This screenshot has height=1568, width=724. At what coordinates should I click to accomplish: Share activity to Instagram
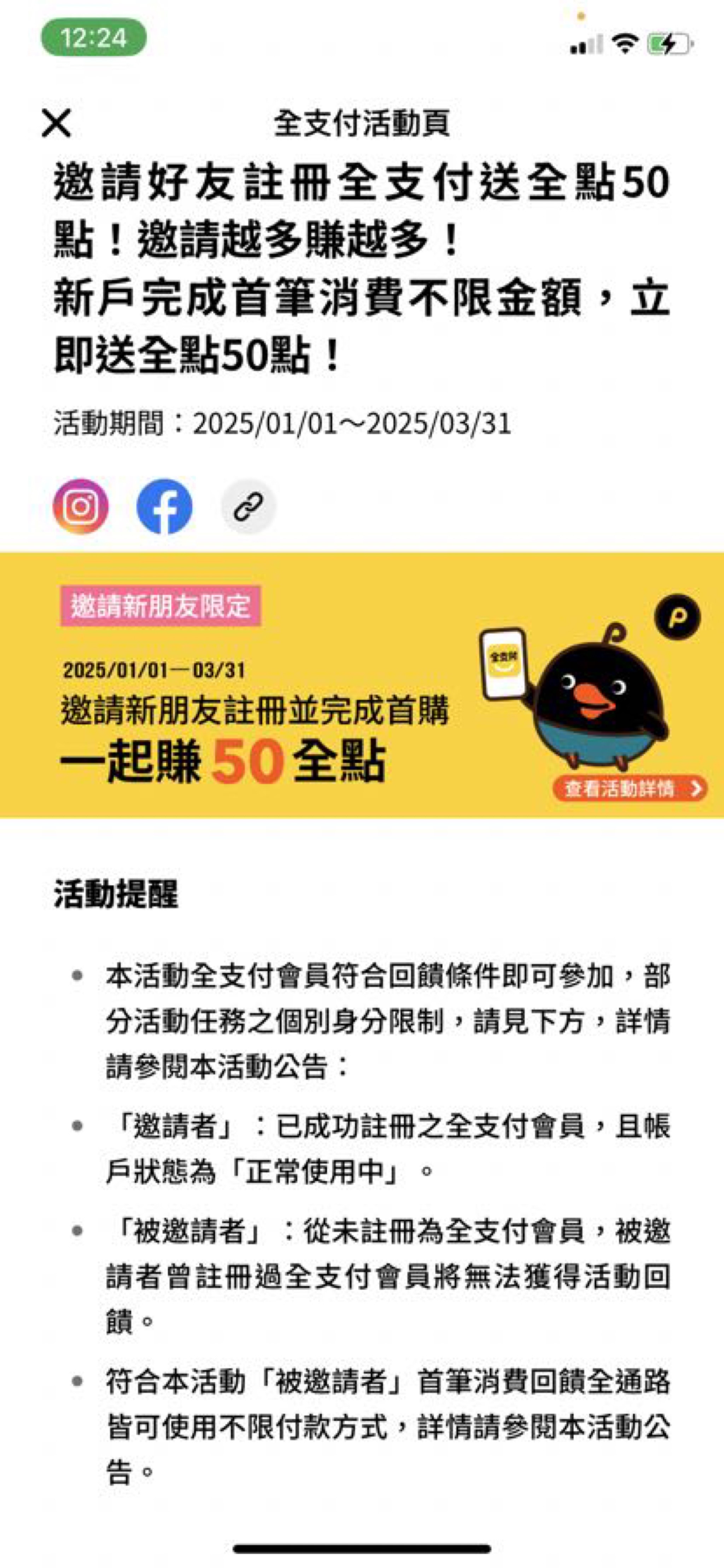(81, 507)
